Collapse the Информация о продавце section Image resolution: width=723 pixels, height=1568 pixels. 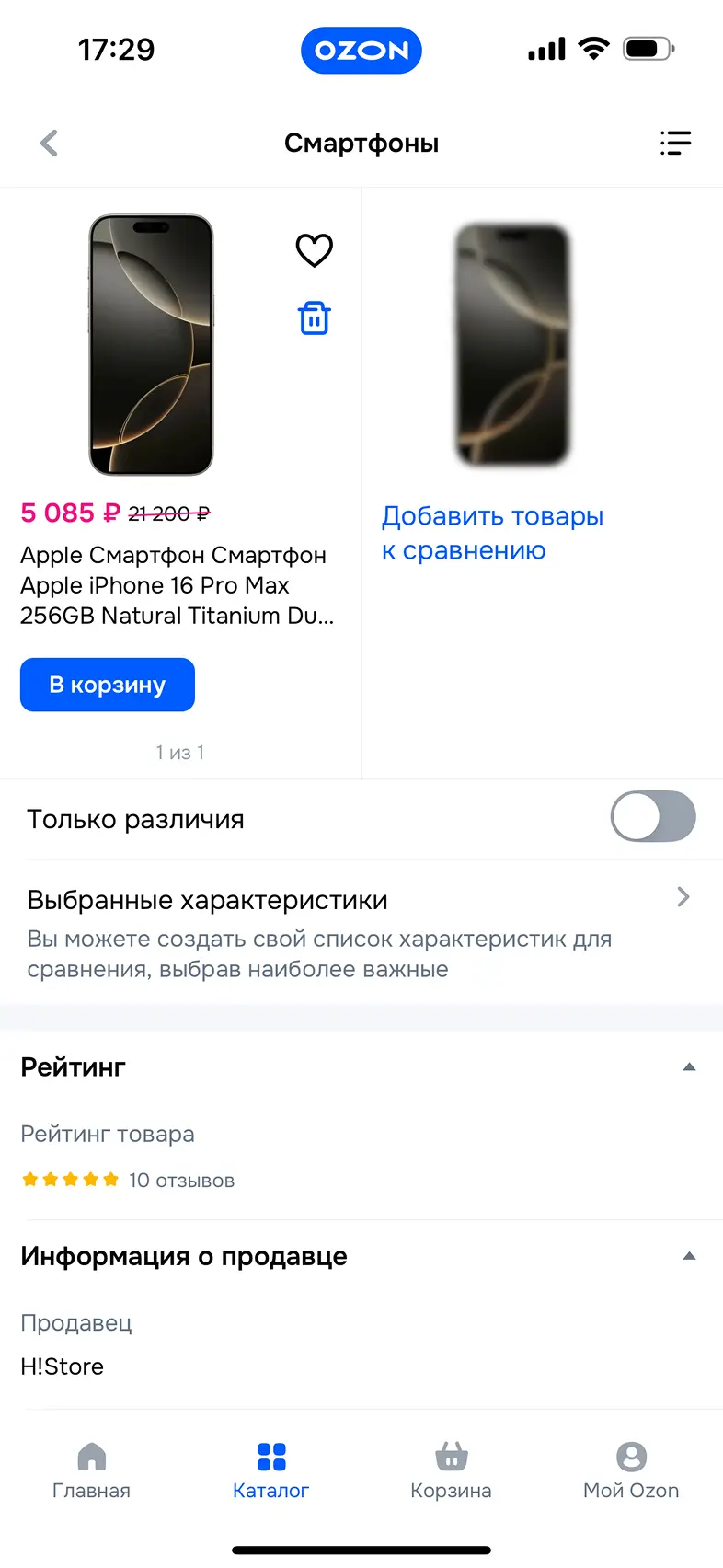tap(689, 1256)
